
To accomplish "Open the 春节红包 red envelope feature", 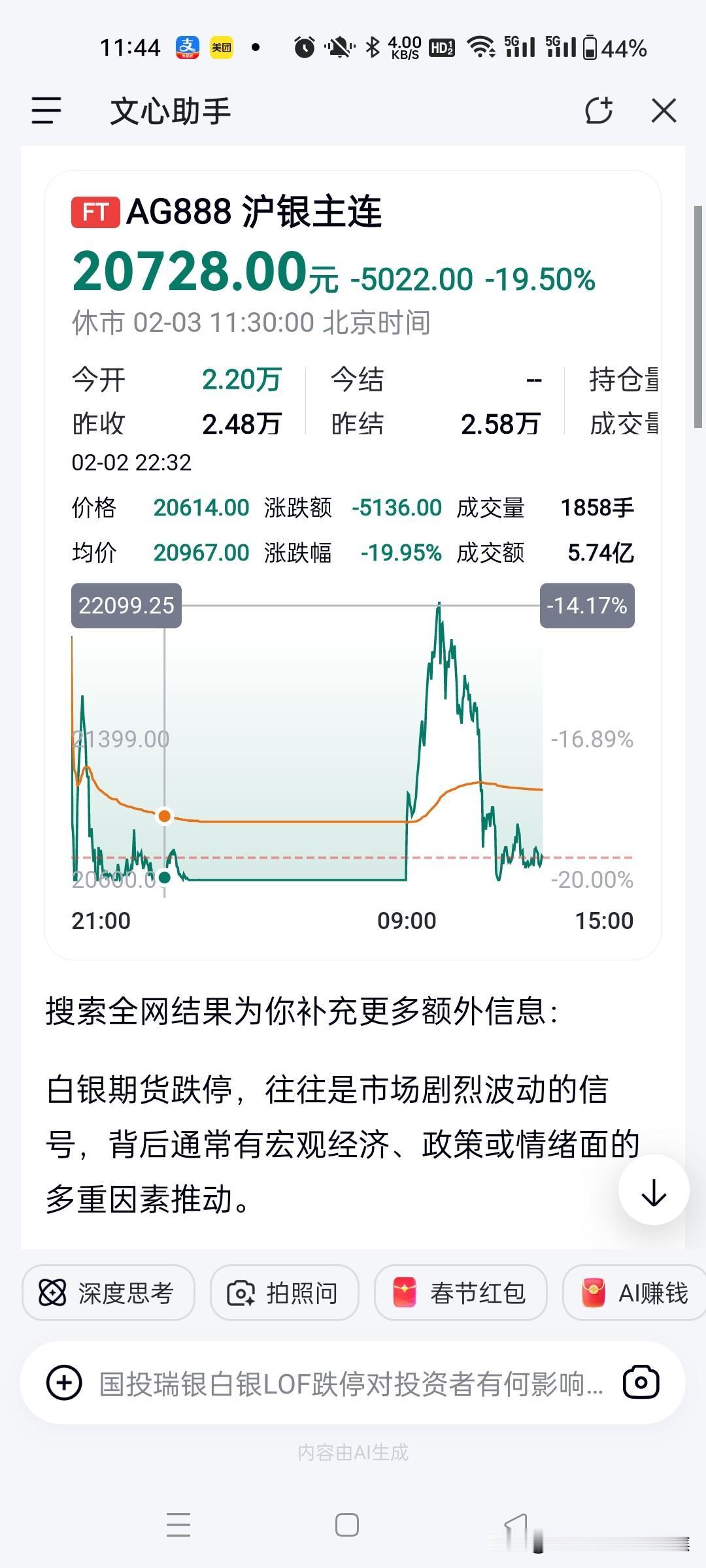I will [x=460, y=1292].
